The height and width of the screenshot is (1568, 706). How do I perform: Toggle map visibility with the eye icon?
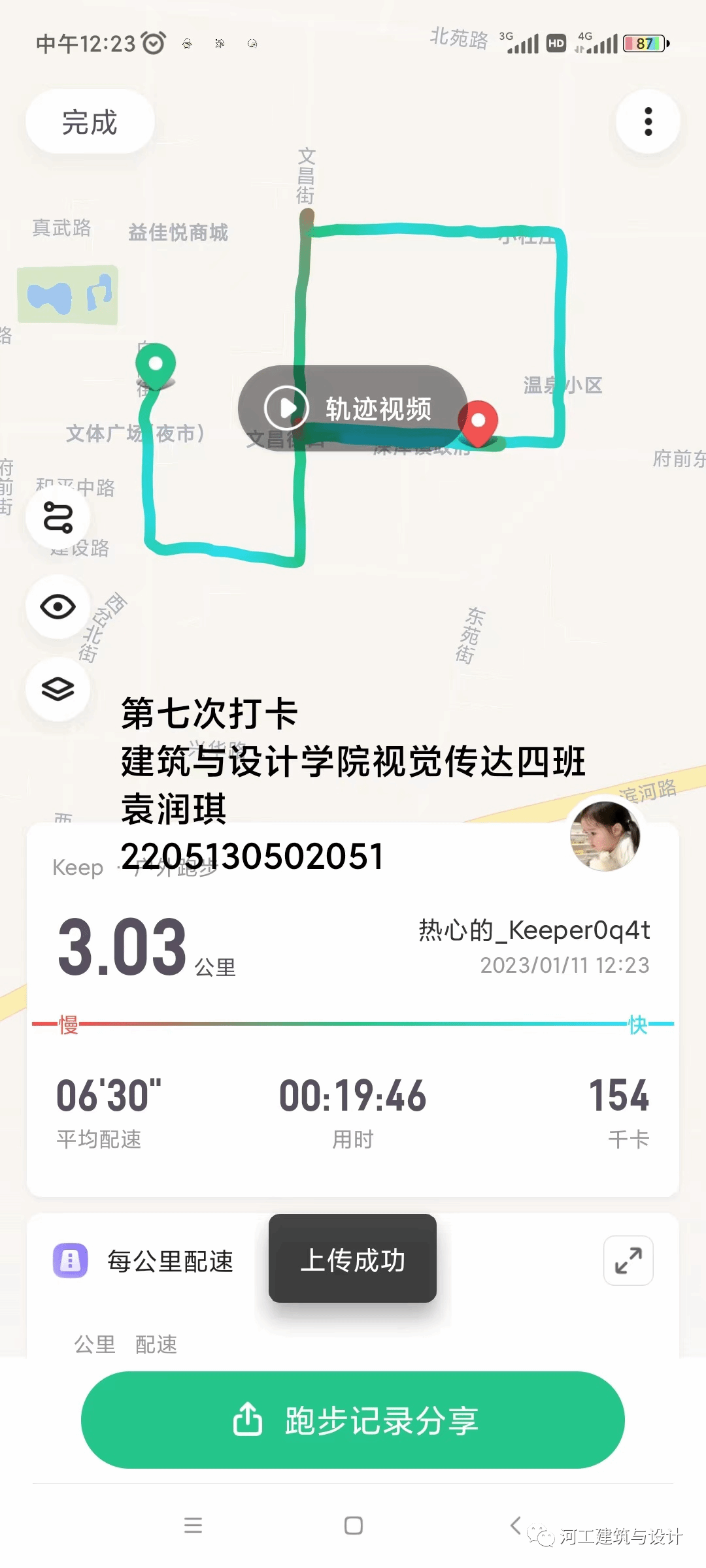pyautogui.click(x=58, y=607)
